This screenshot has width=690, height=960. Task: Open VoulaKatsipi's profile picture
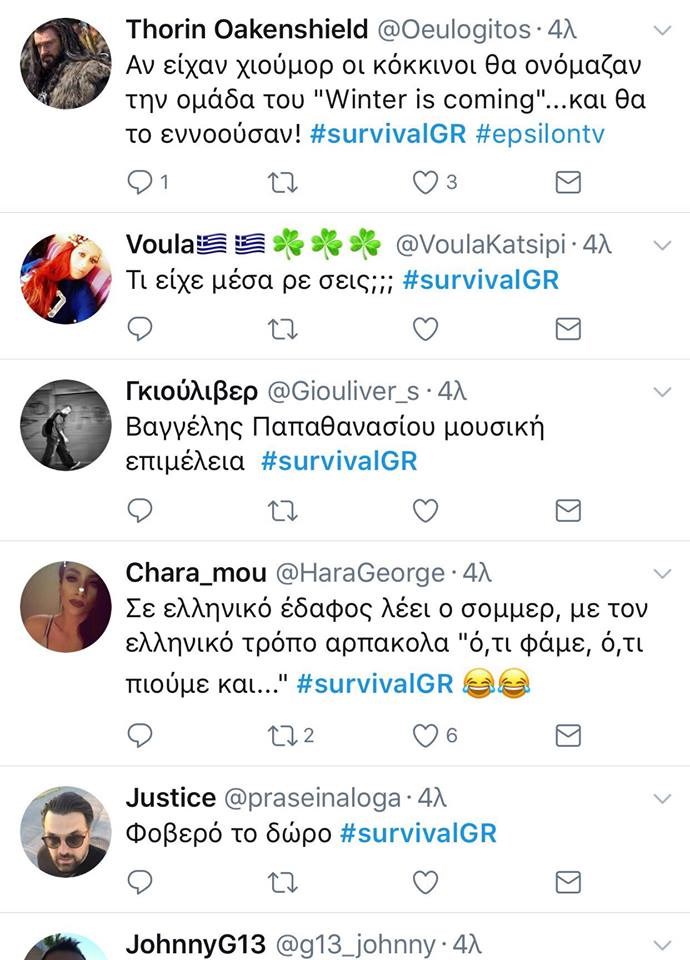pyautogui.click(x=66, y=279)
